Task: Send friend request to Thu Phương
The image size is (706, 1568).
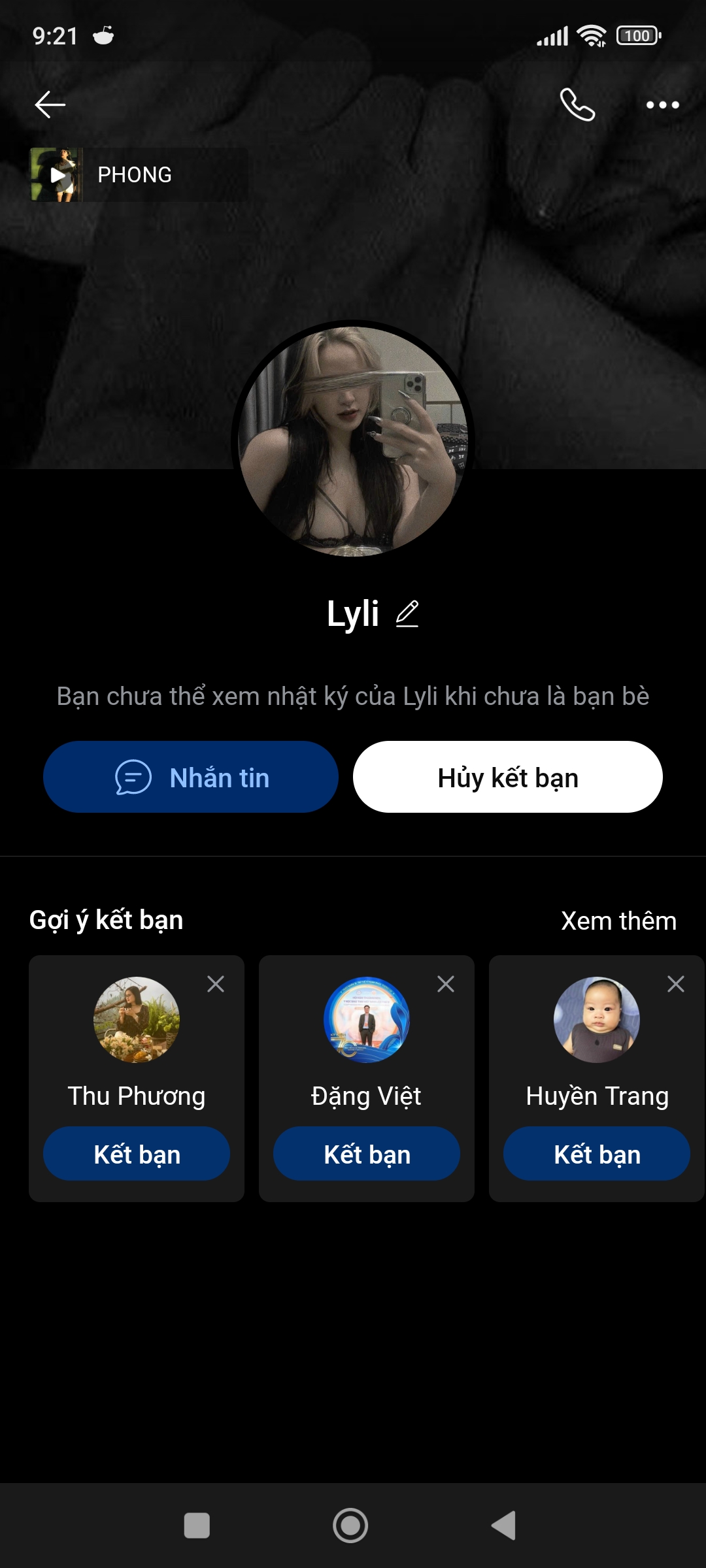Action: [x=137, y=1154]
